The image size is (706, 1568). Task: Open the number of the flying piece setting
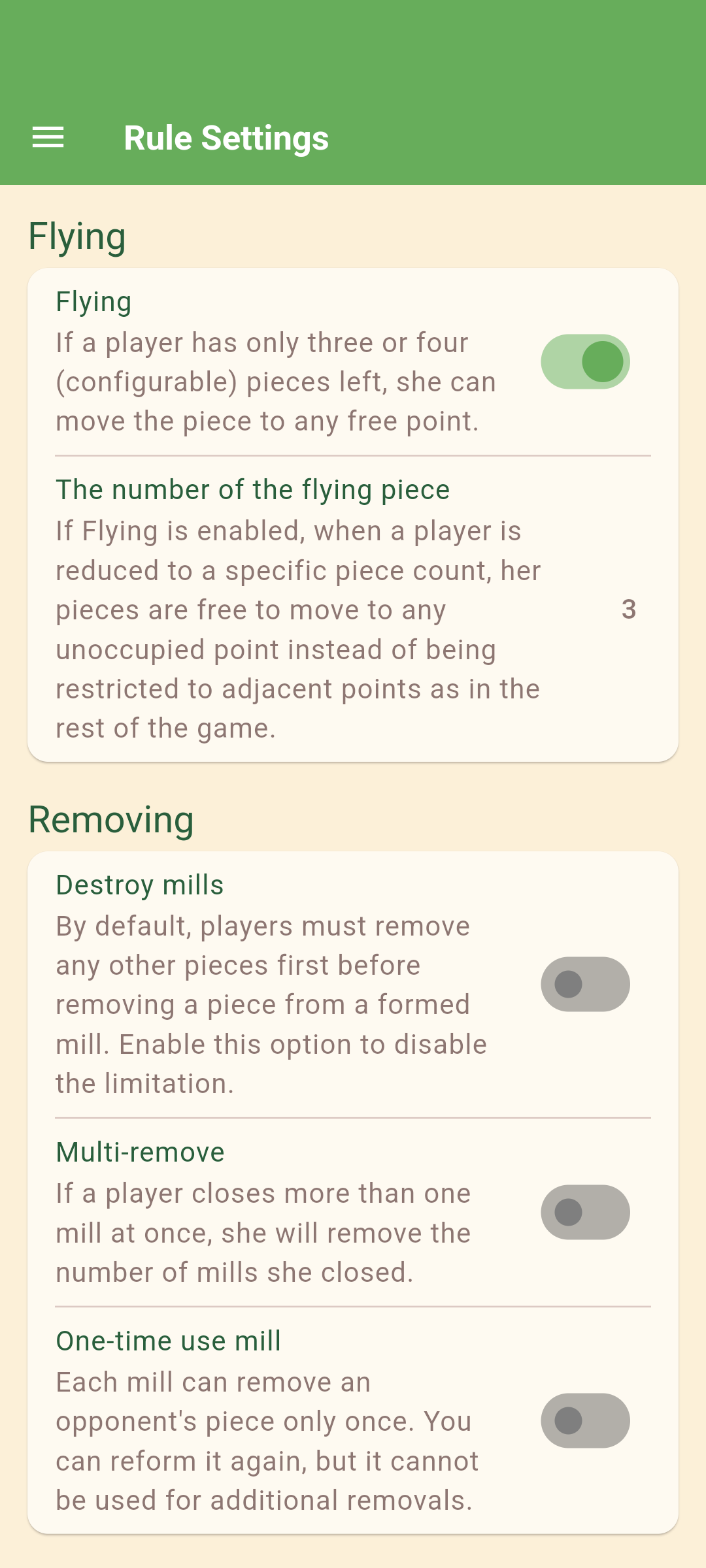tap(353, 609)
